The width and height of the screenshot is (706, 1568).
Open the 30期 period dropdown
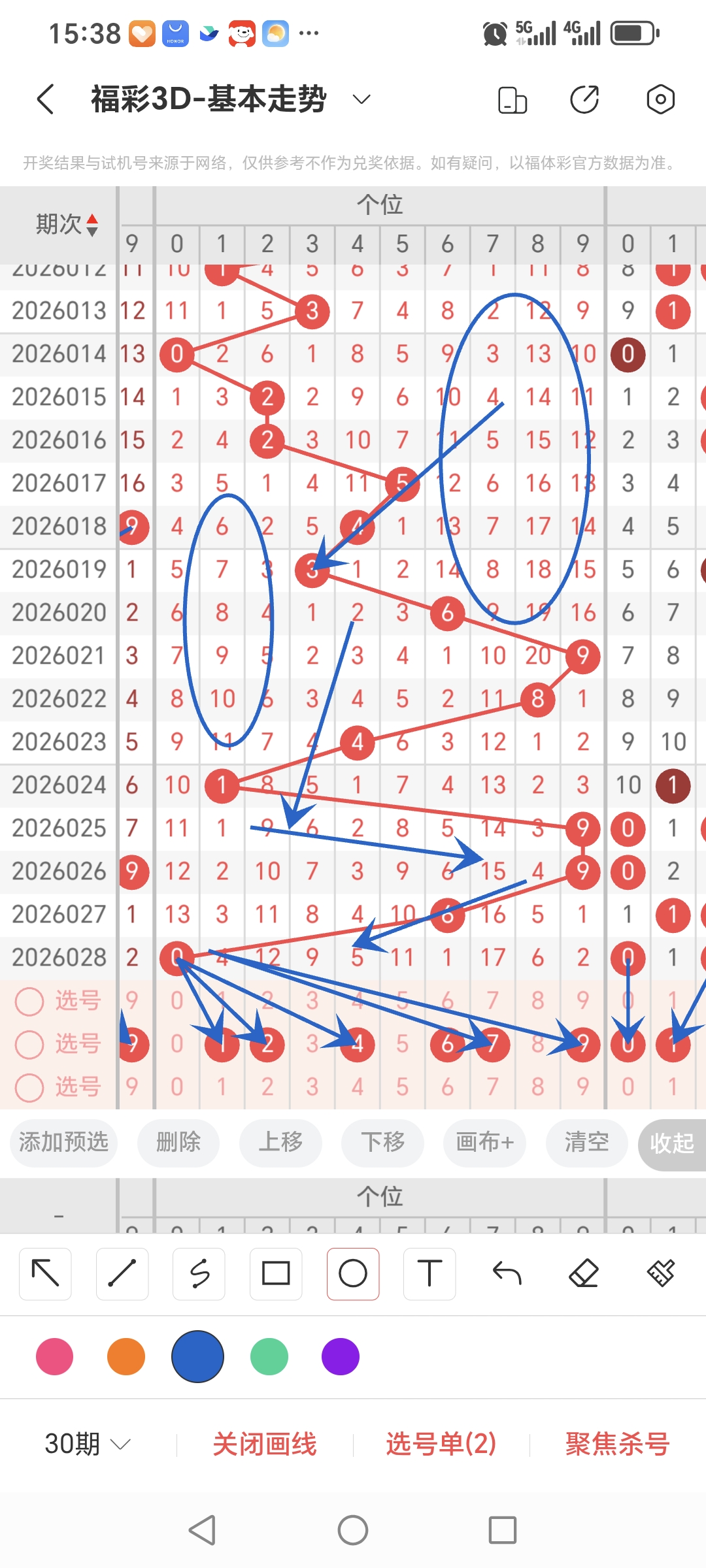point(88,1444)
